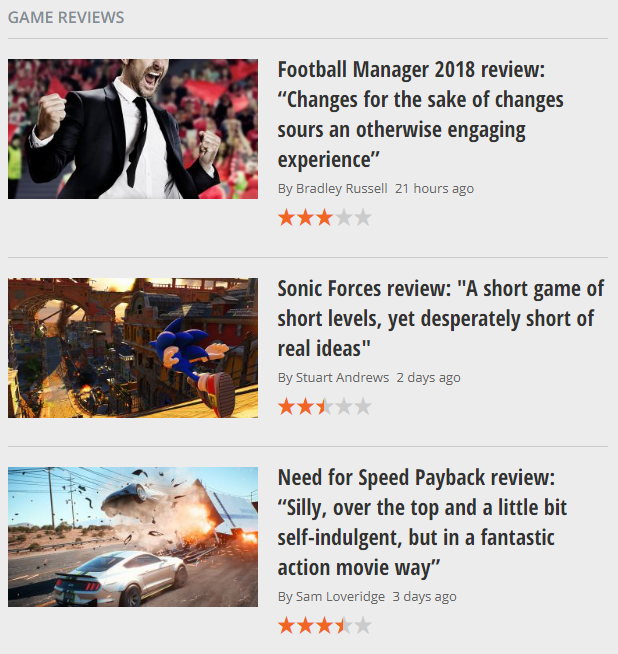Open the Football Manager 2018 review headline
618x654 pixels.
(x=420, y=114)
